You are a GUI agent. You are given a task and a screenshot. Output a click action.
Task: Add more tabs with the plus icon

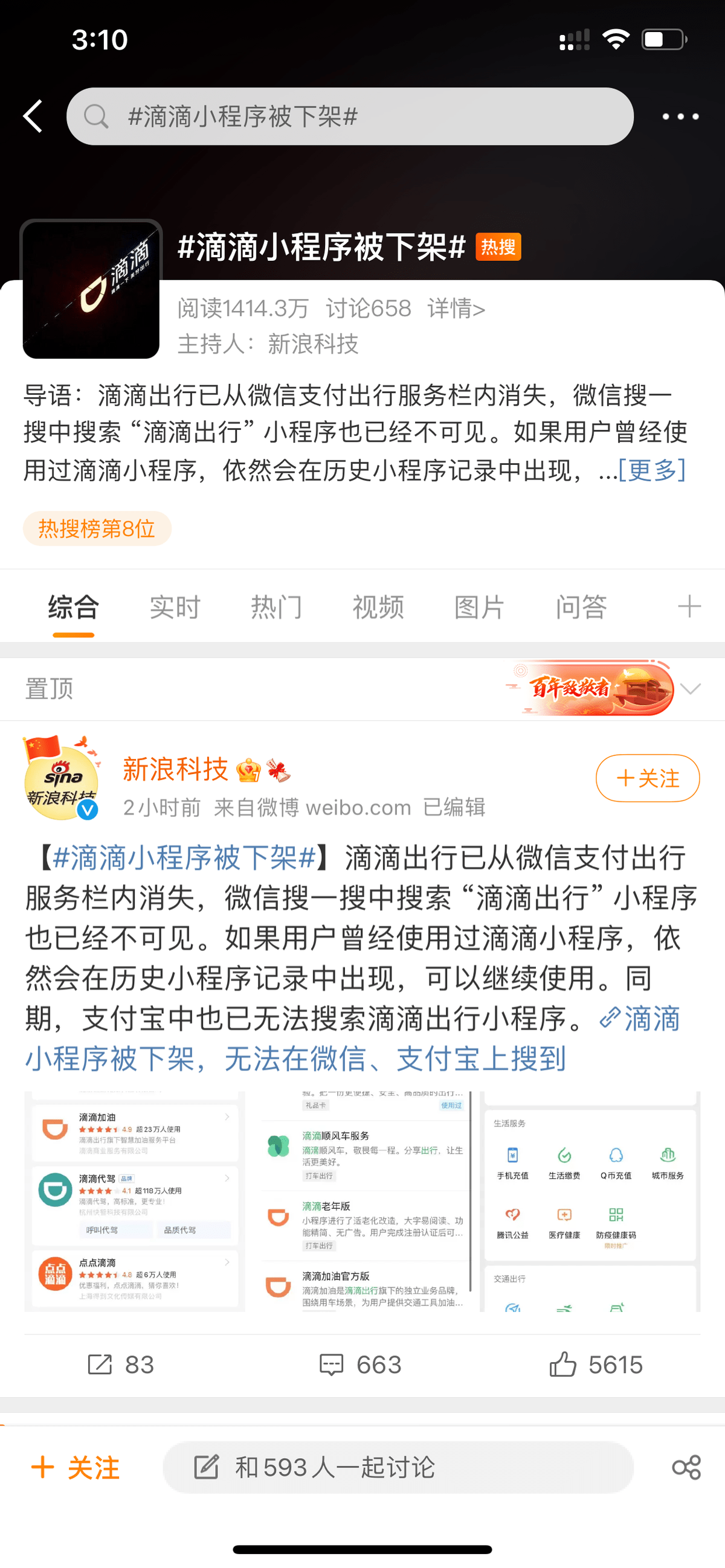pos(689,607)
